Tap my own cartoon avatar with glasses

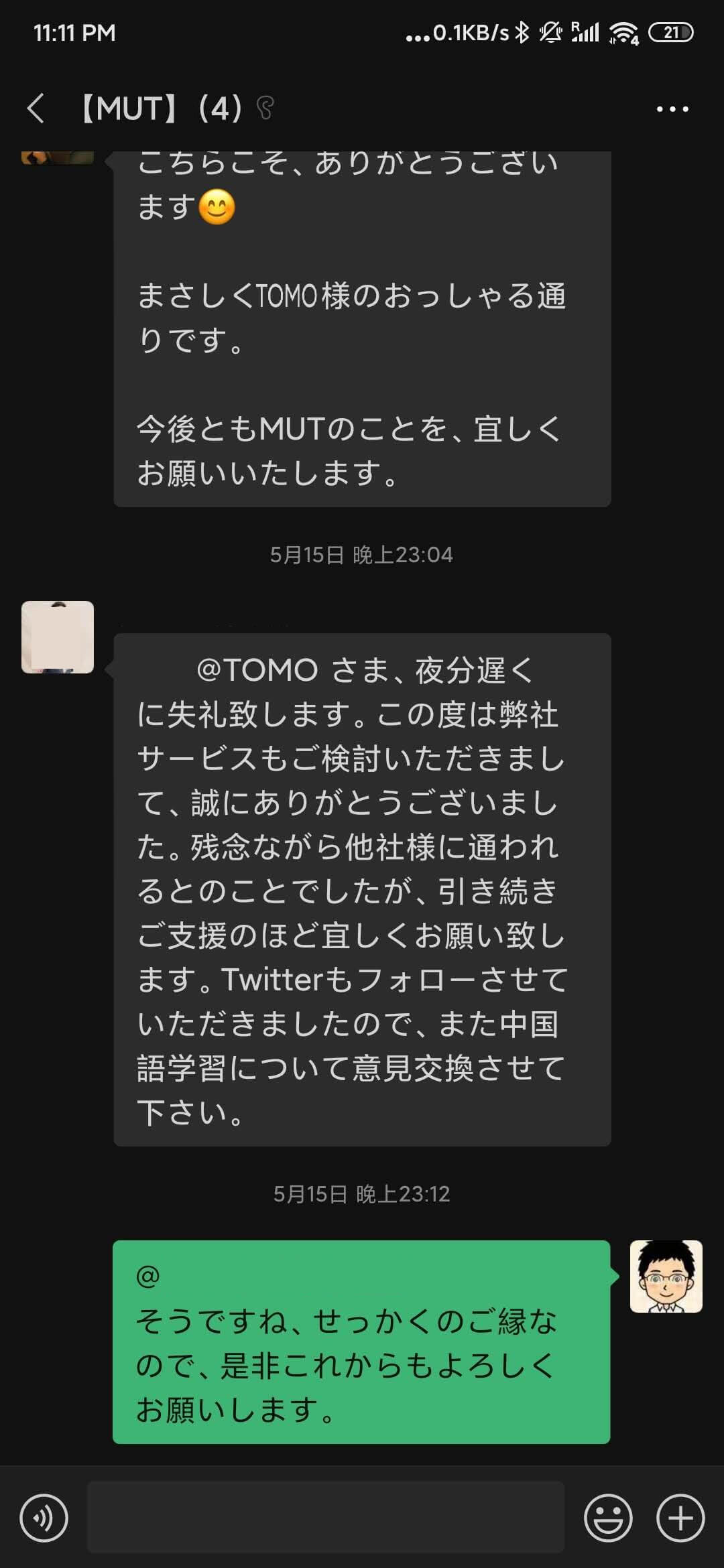(x=666, y=1277)
